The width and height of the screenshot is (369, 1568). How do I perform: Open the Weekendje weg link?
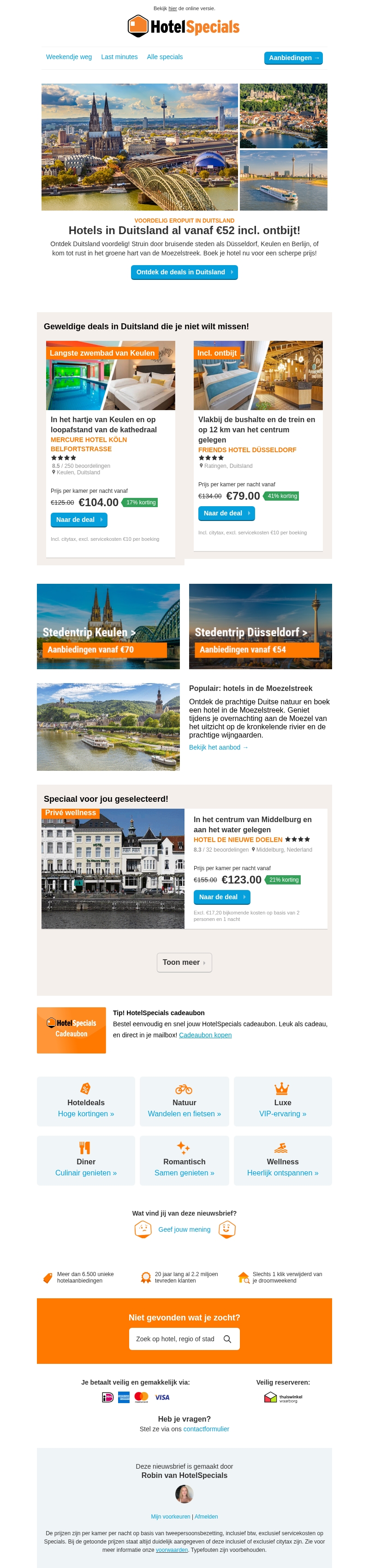pyautogui.click(x=69, y=57)
